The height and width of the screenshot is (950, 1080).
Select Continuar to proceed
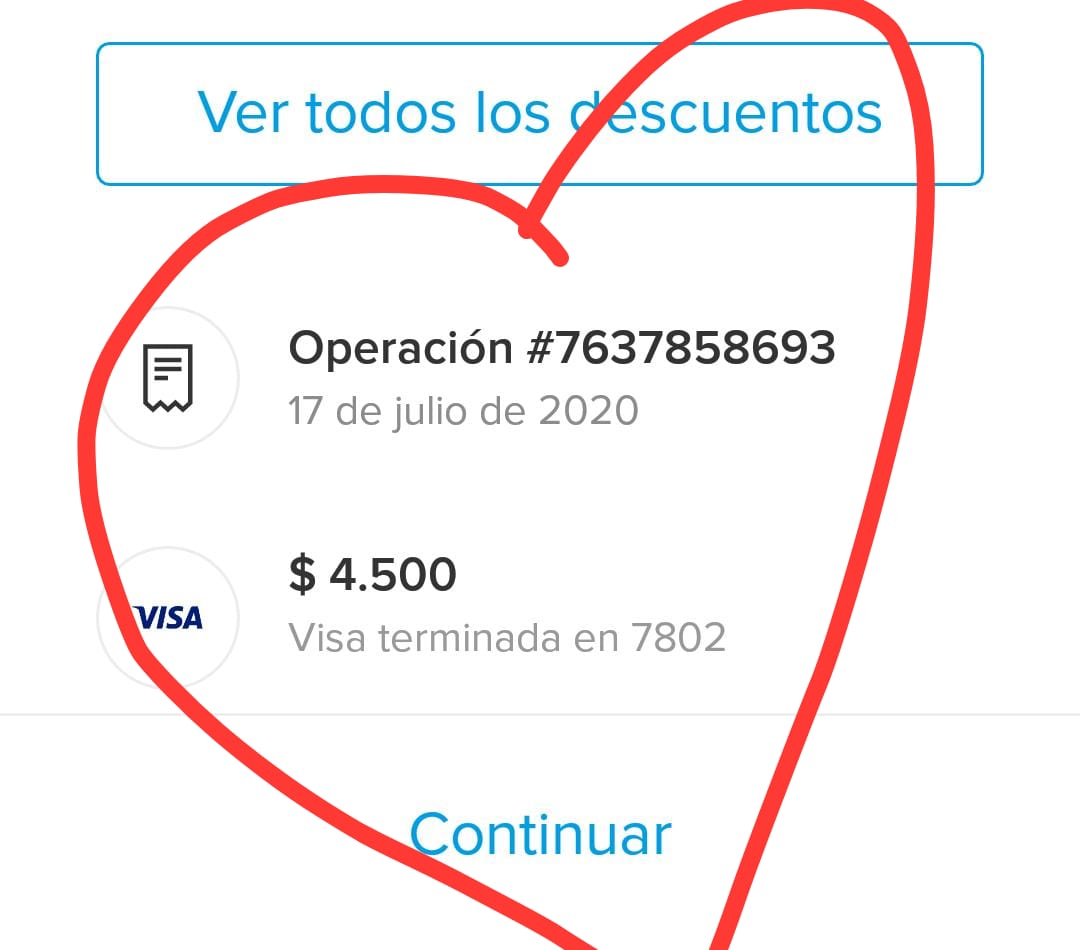click(540, 833)
